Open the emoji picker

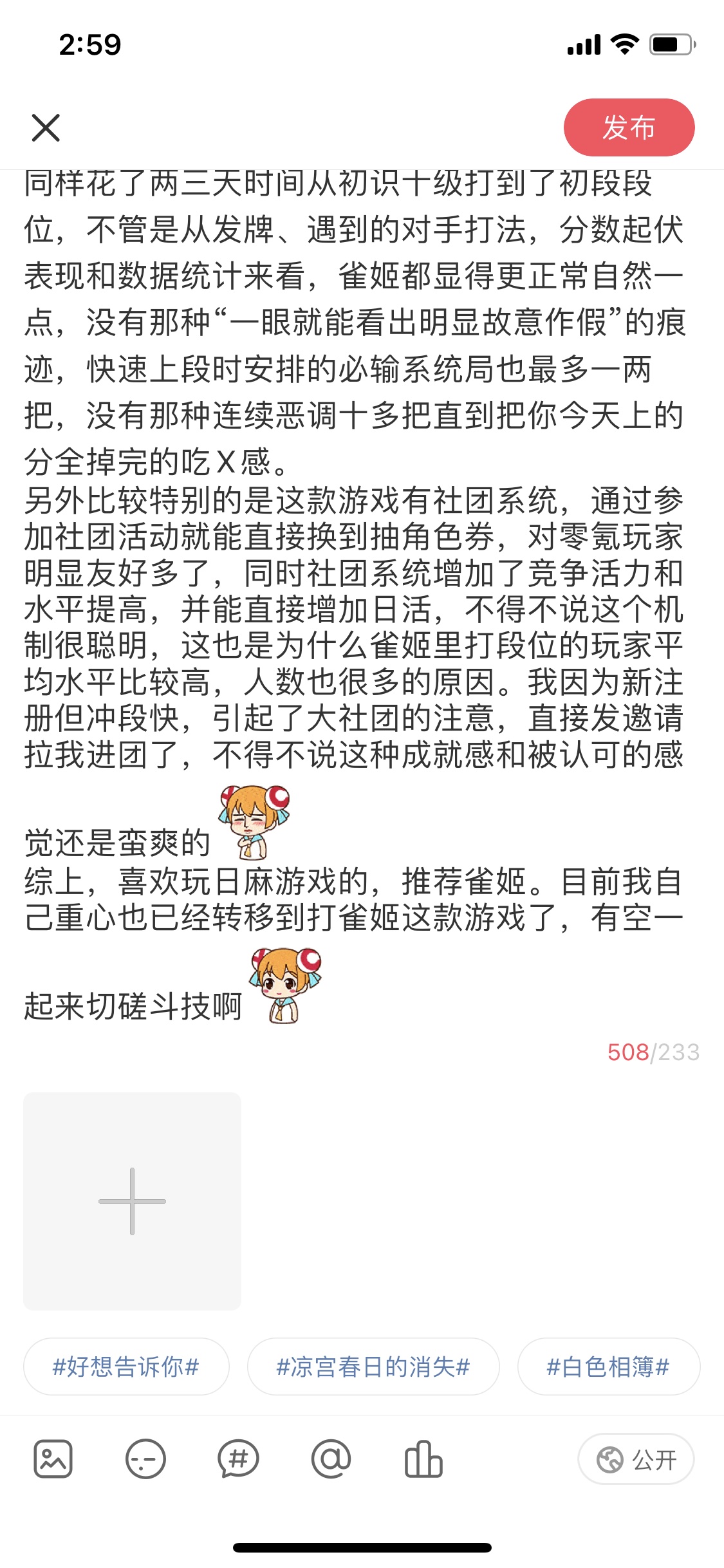tap(145, 1459)
